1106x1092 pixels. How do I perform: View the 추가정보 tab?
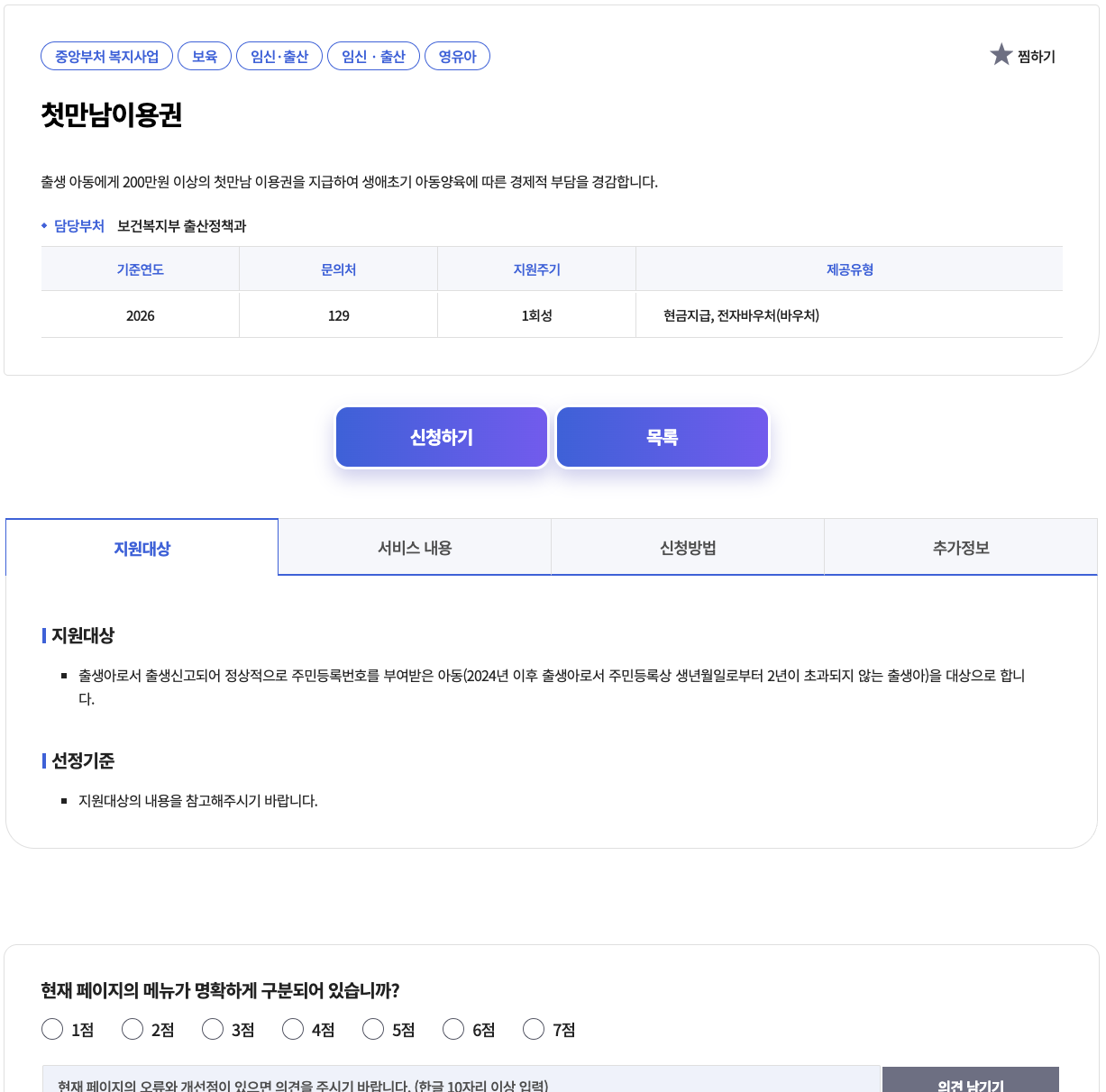click(961, 548)
